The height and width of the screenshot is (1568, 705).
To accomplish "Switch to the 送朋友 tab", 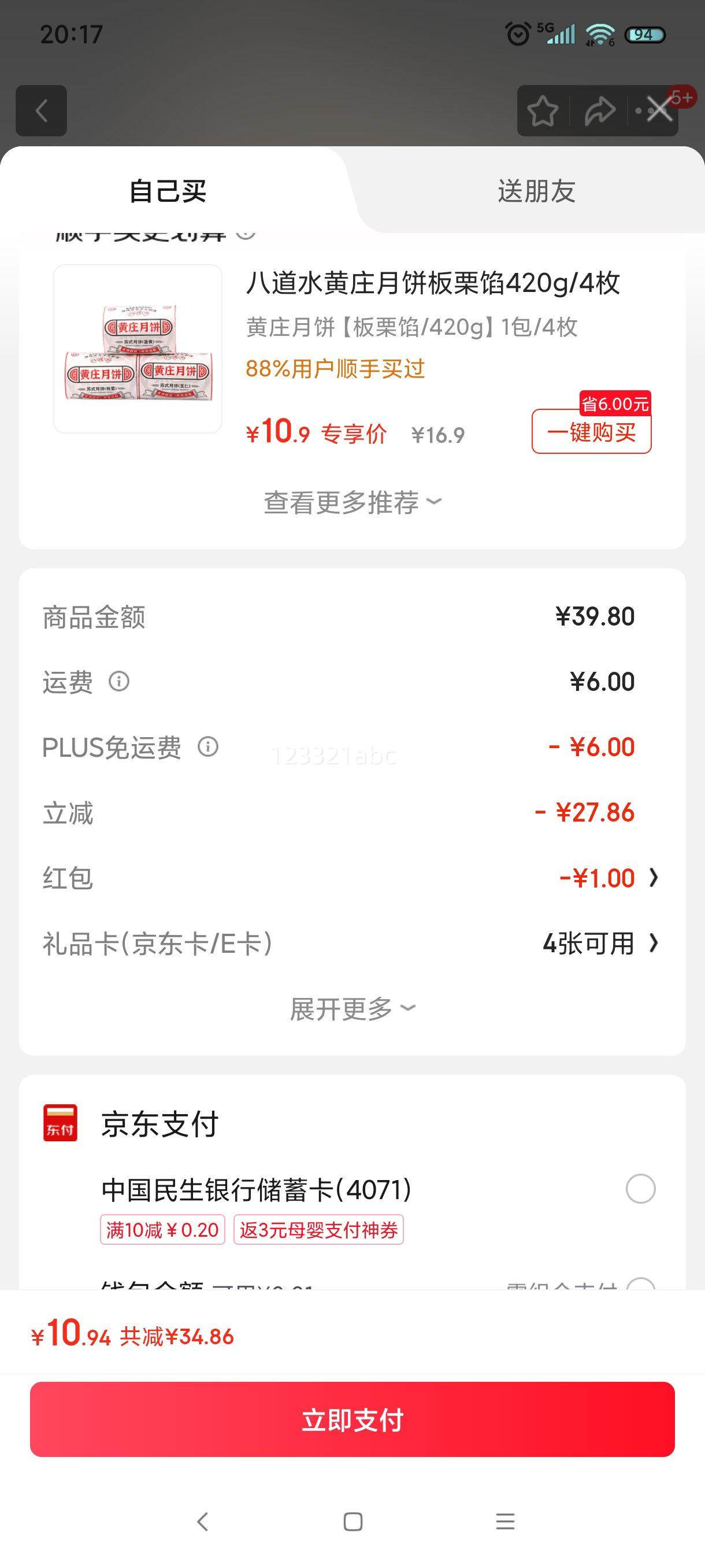I will pyautogui.click(x=536, y=191).
